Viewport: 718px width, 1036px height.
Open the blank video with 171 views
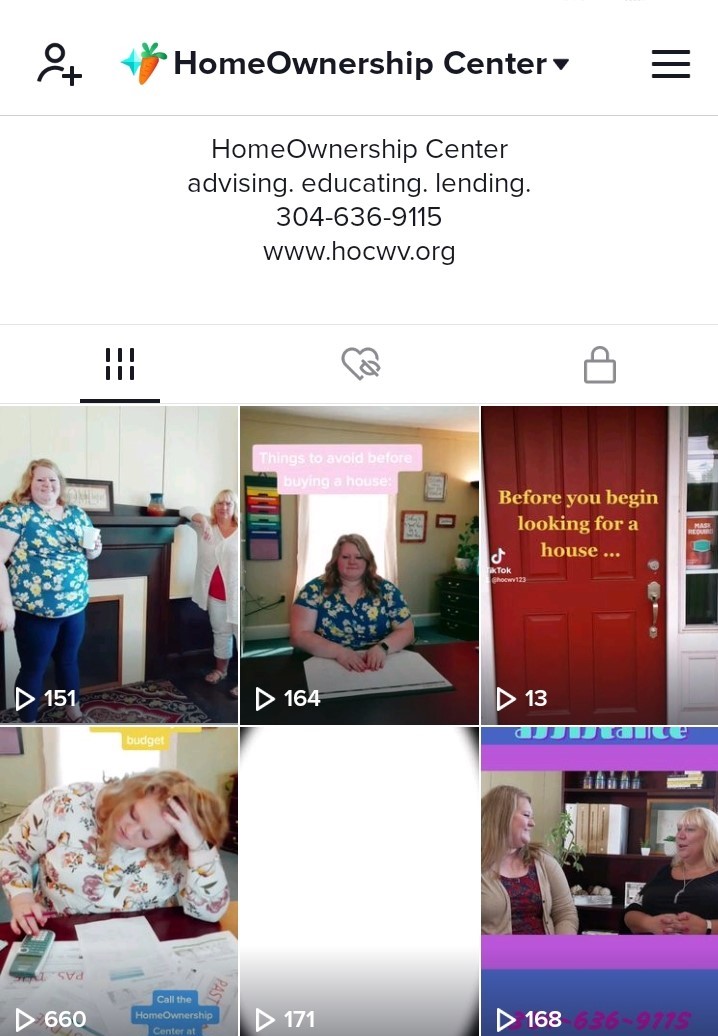(x=359, y=882)
